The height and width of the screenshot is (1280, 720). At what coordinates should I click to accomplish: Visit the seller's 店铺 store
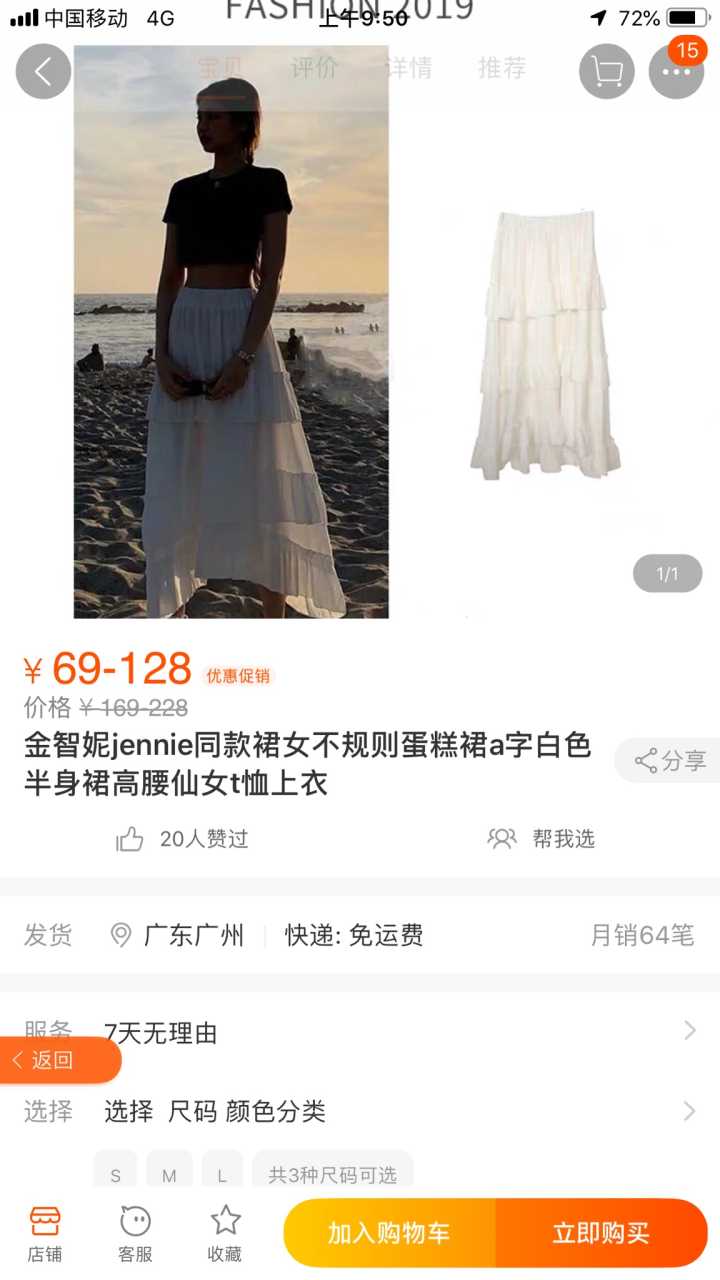pos(45,1233)
